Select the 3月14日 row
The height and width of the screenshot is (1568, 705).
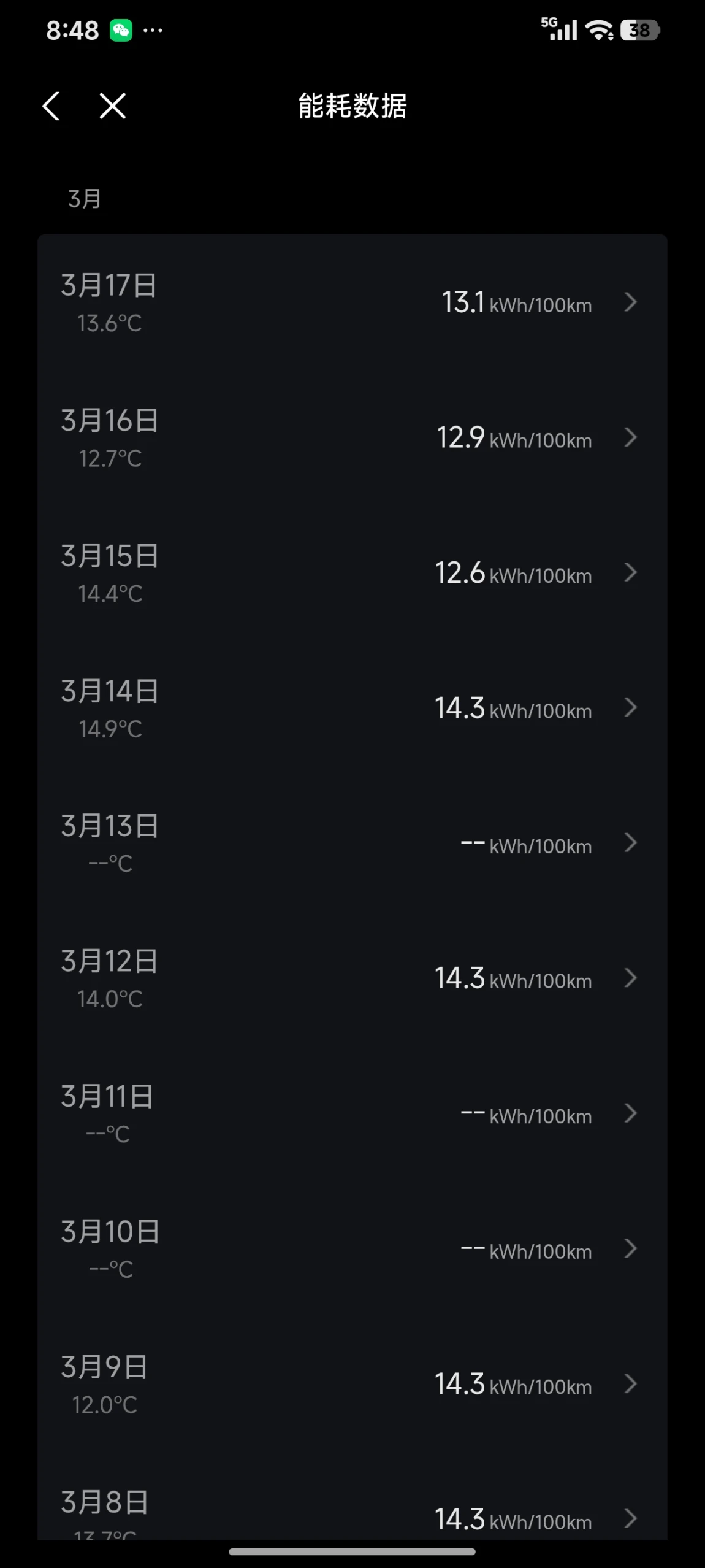(x=352, y=709)
